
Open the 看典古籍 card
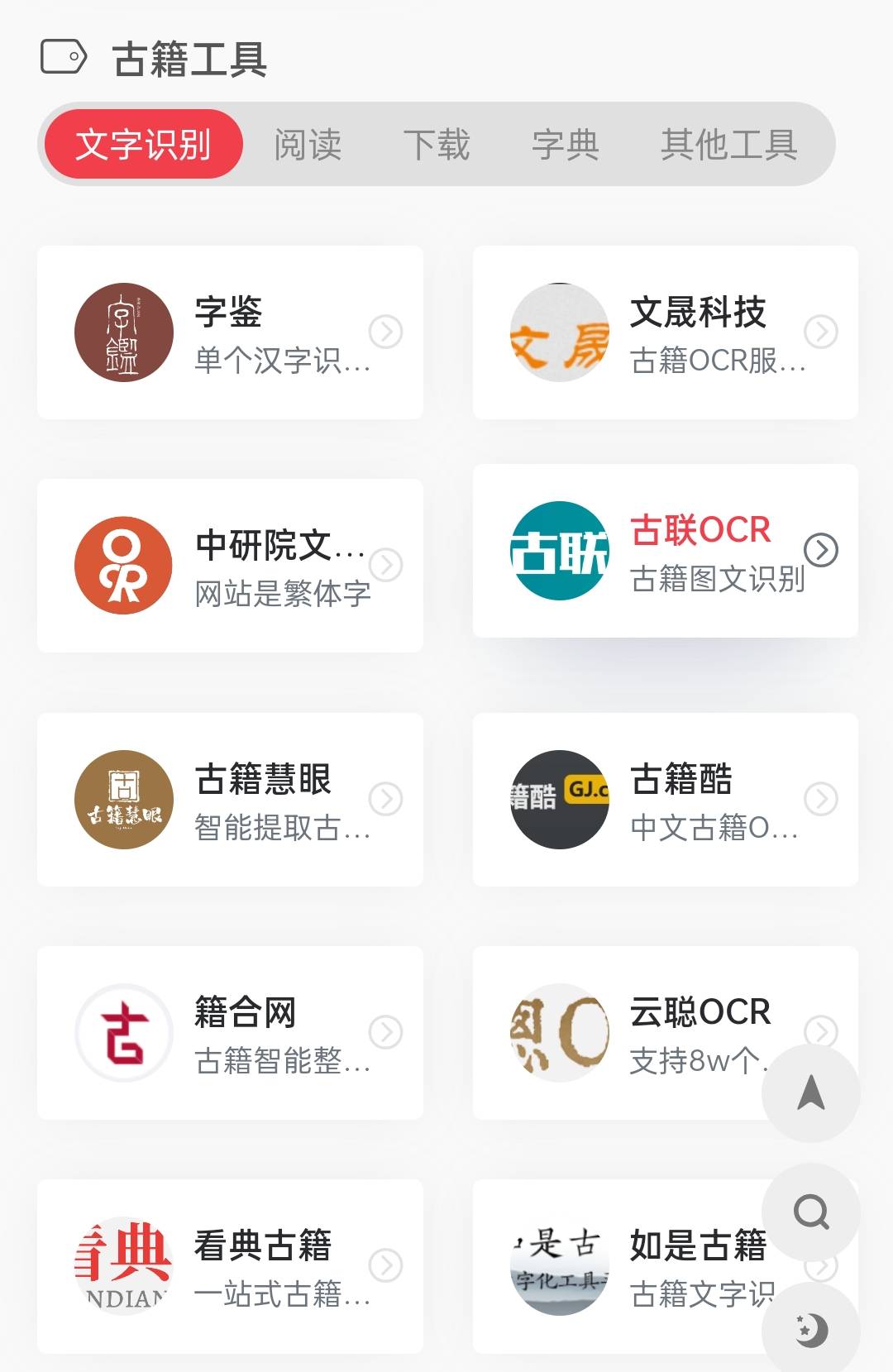230,1266
